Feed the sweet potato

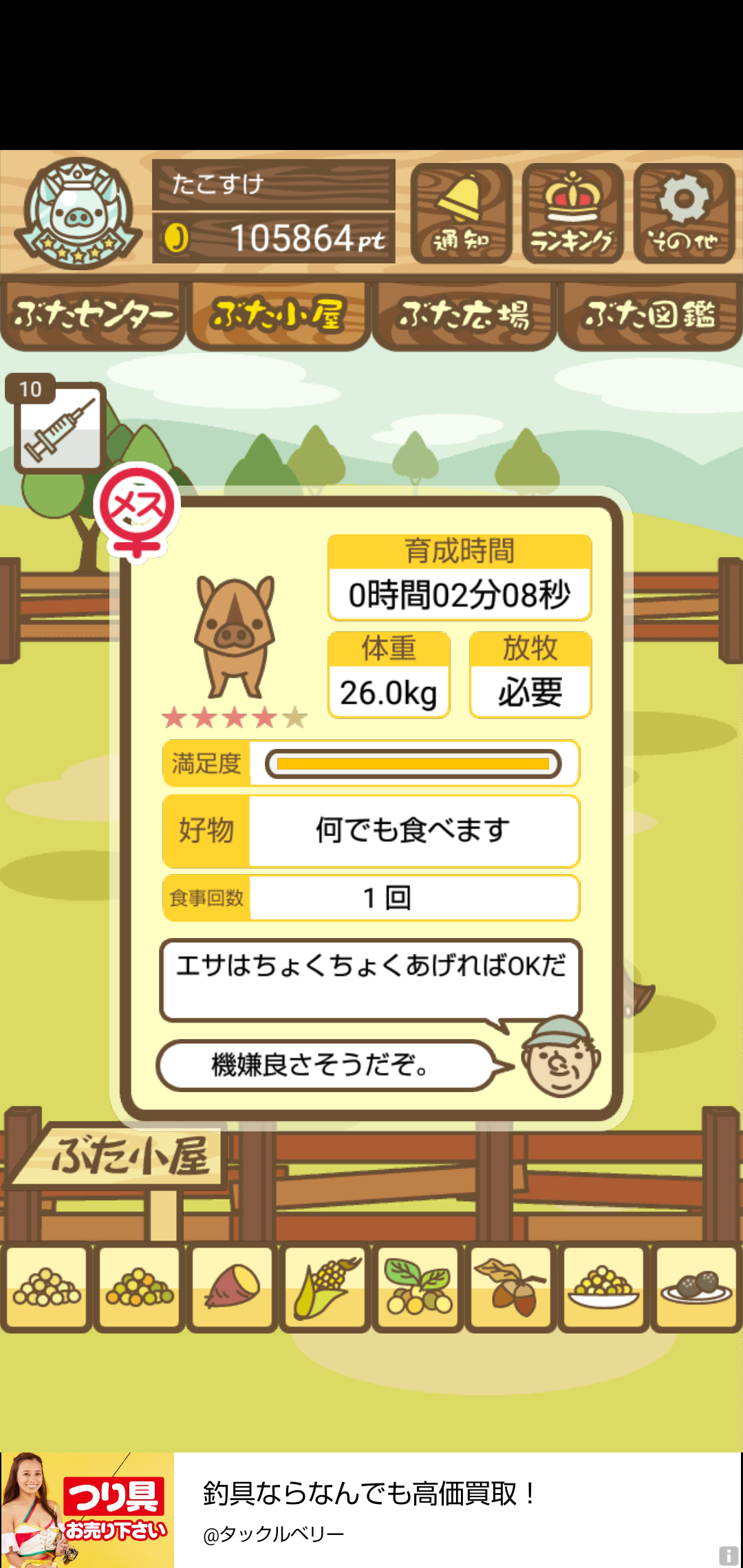[x=233, y=1287]
